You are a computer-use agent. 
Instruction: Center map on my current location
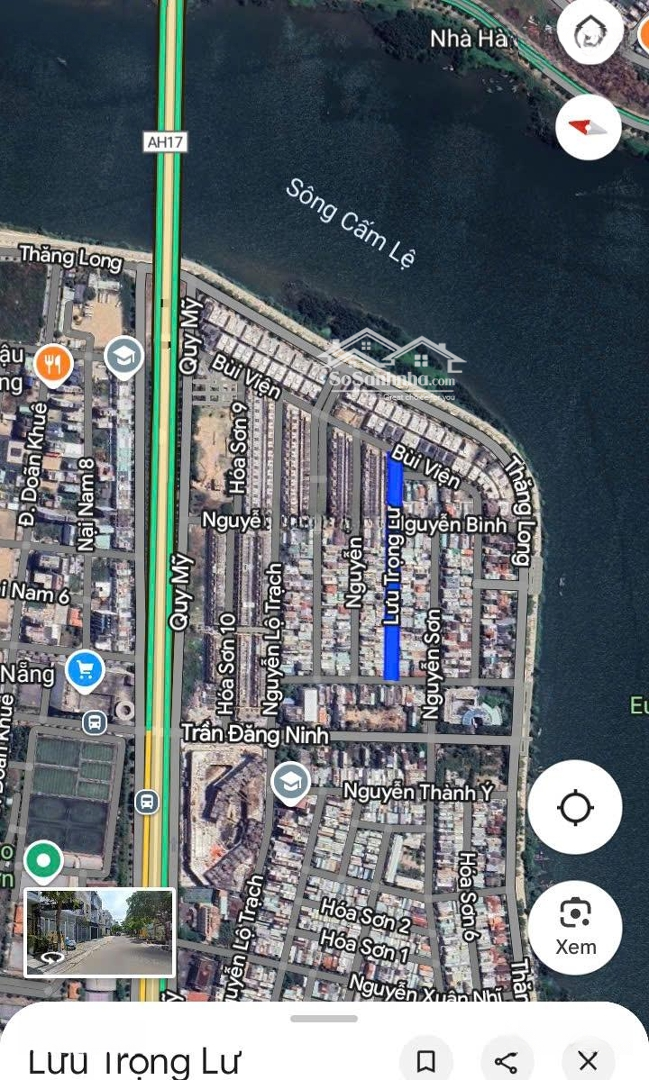click(575, 807)
